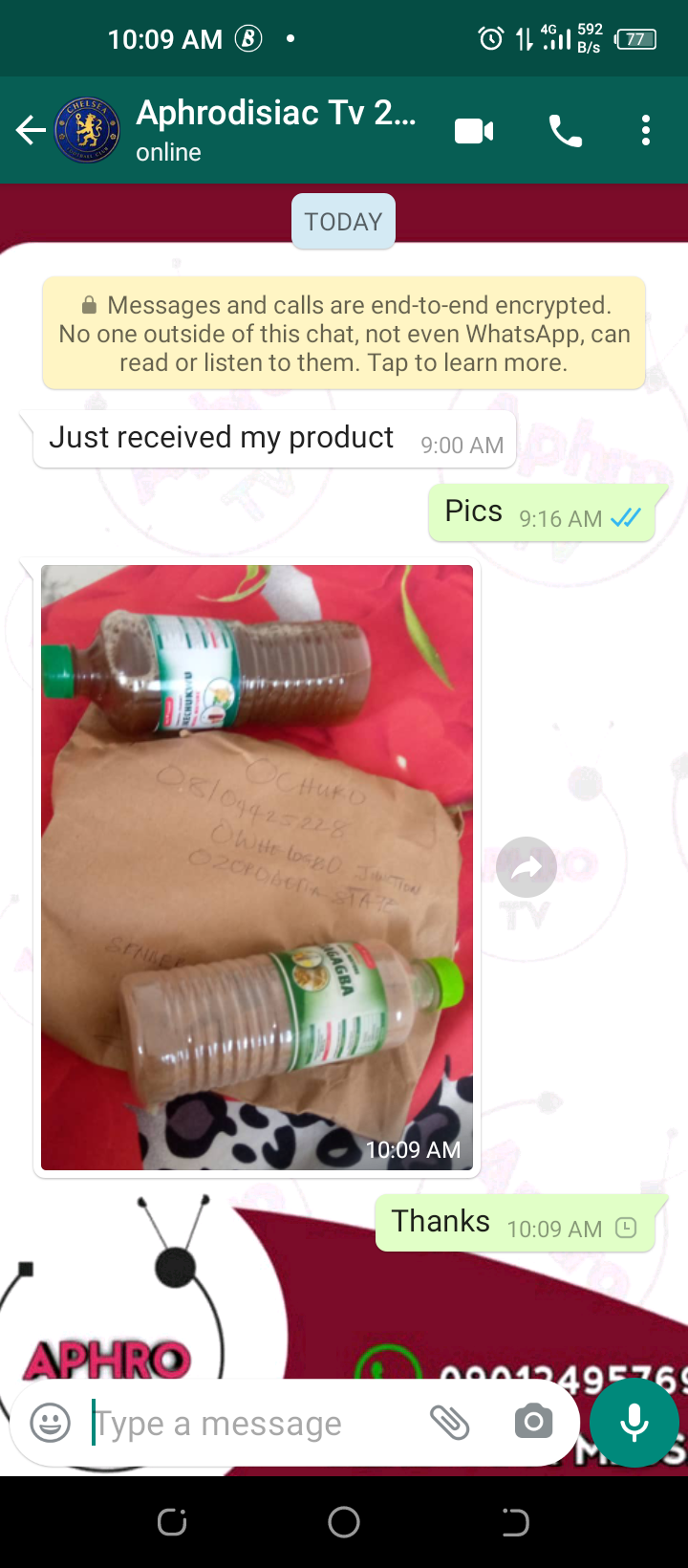The height and width of the screenshot is (1568, 688).
Task: Open the camera from the message bar
Action: click(x=533, y=1423)
